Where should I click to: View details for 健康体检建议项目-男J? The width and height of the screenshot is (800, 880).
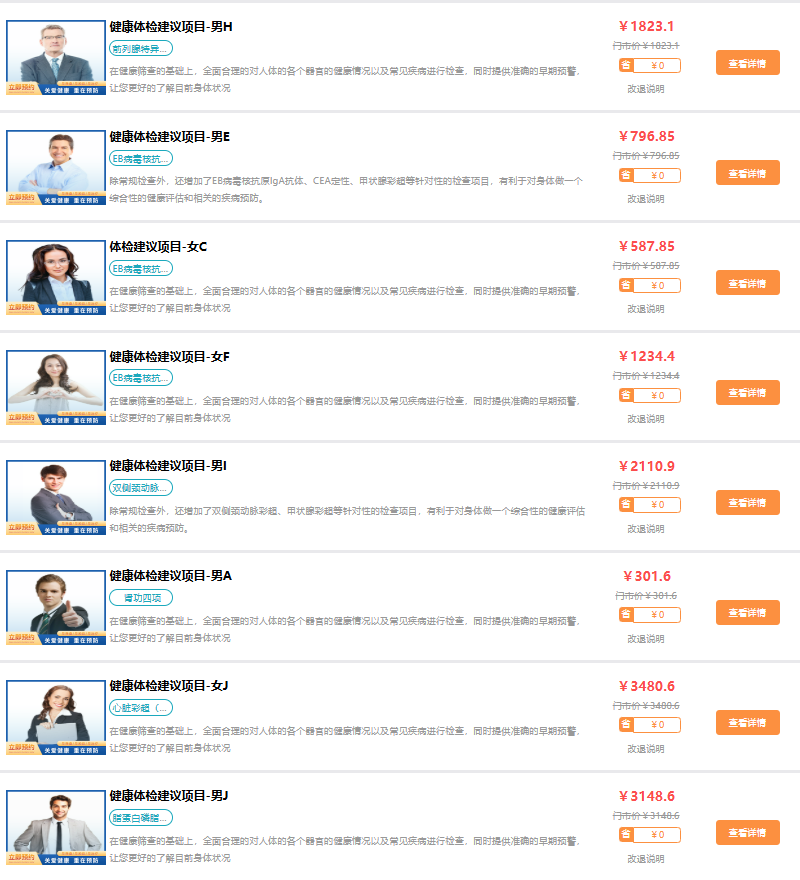[747, 833]
